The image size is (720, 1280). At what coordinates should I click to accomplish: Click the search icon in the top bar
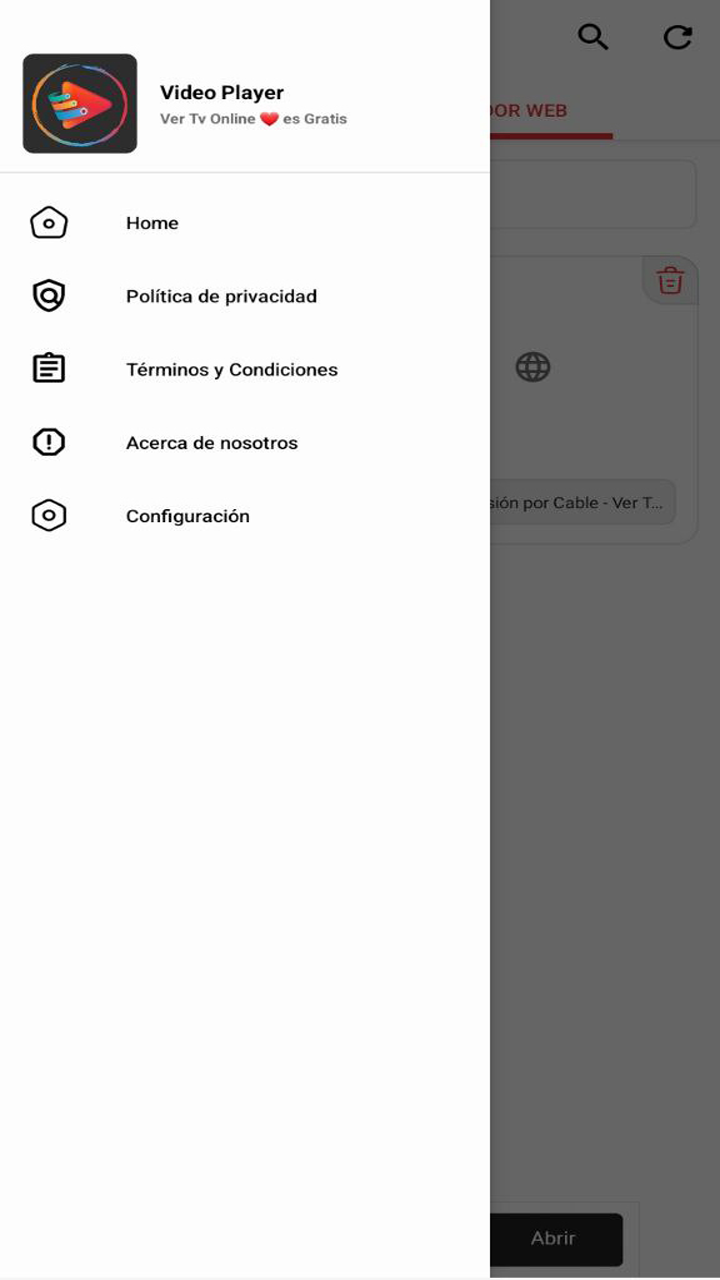coord(593,37)
